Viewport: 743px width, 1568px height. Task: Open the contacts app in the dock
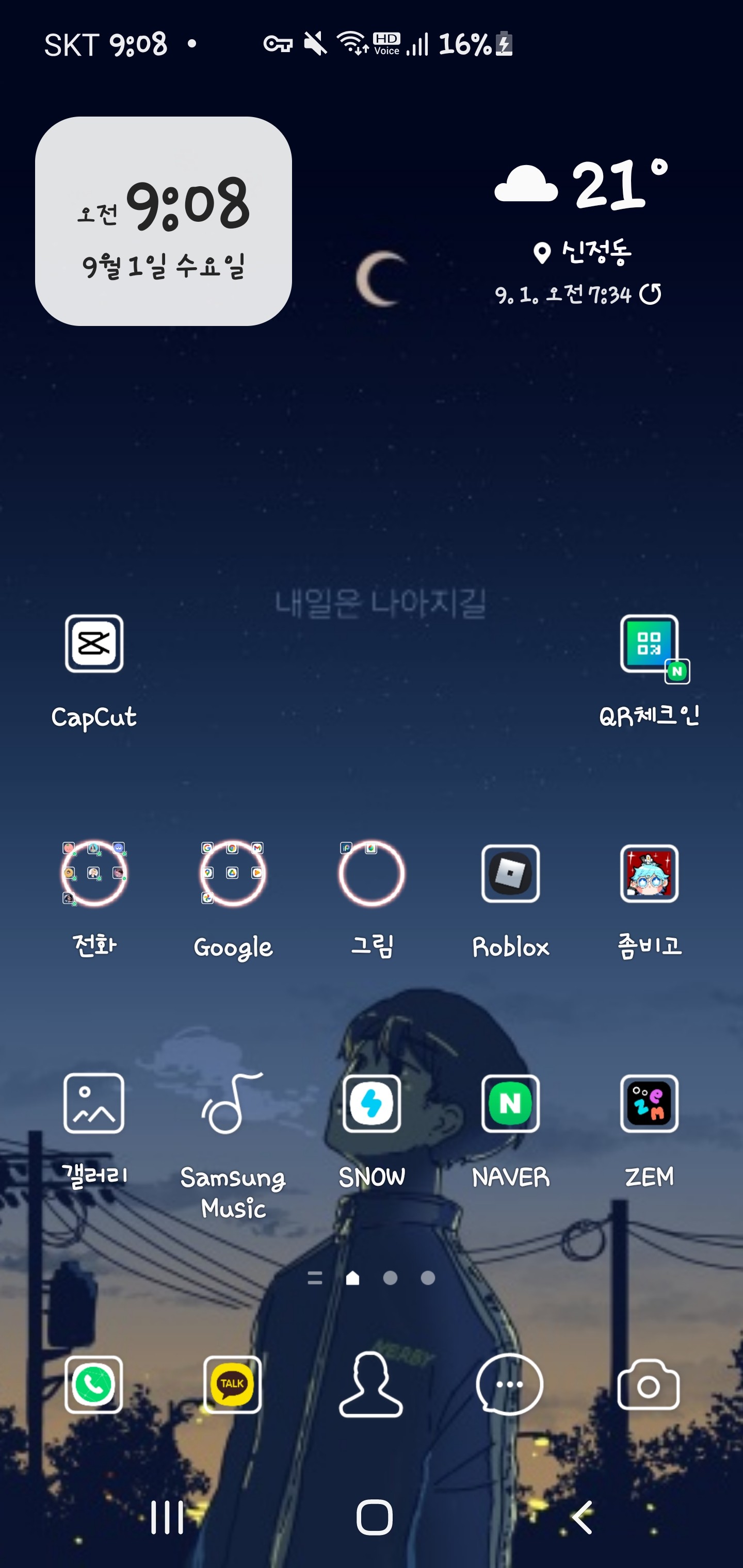371,1385
